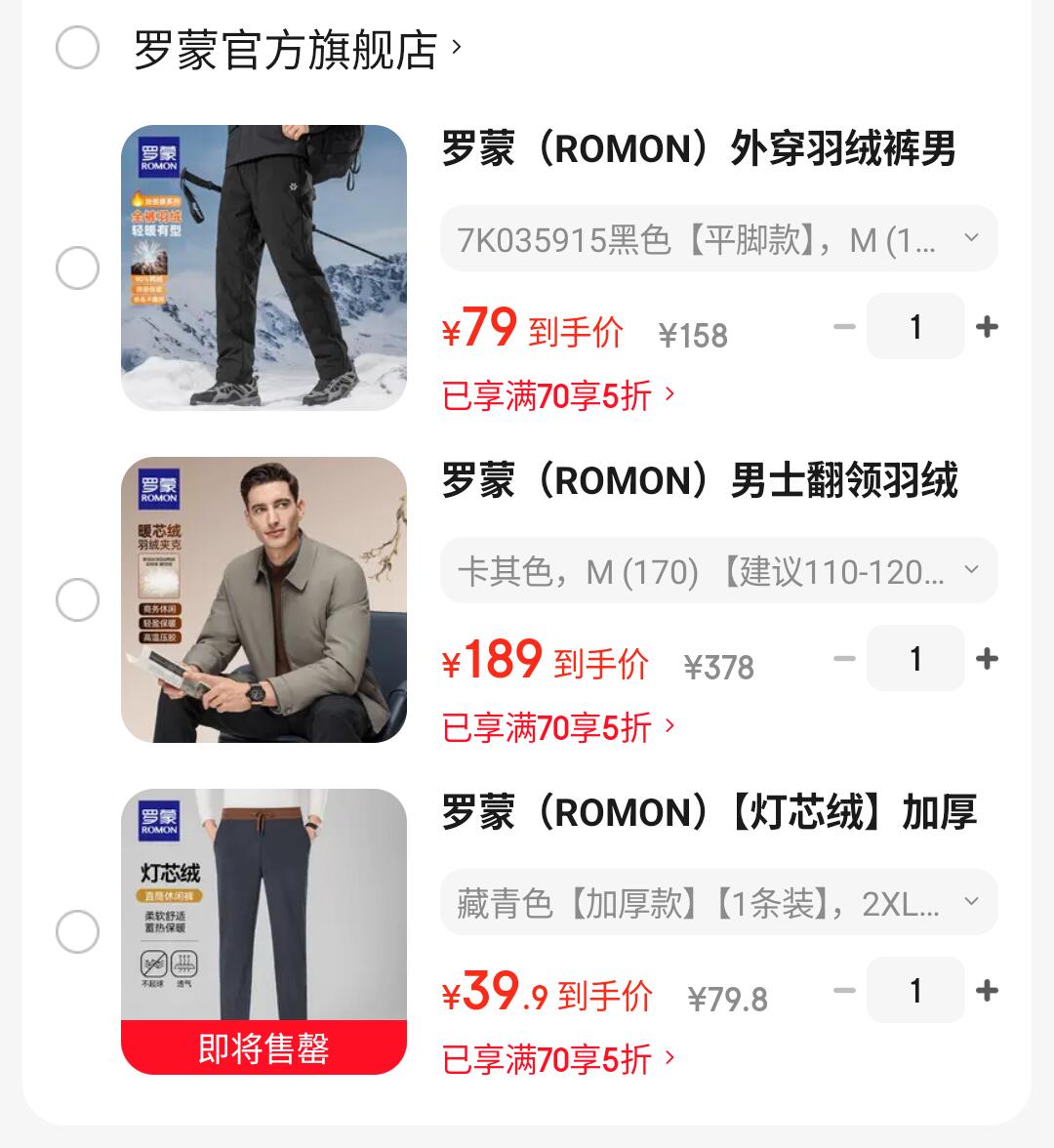Increase quantity of the 灯芯绒 pants
The width and height of the screenshot is (1054, 1148).
[x=987, y=991]
